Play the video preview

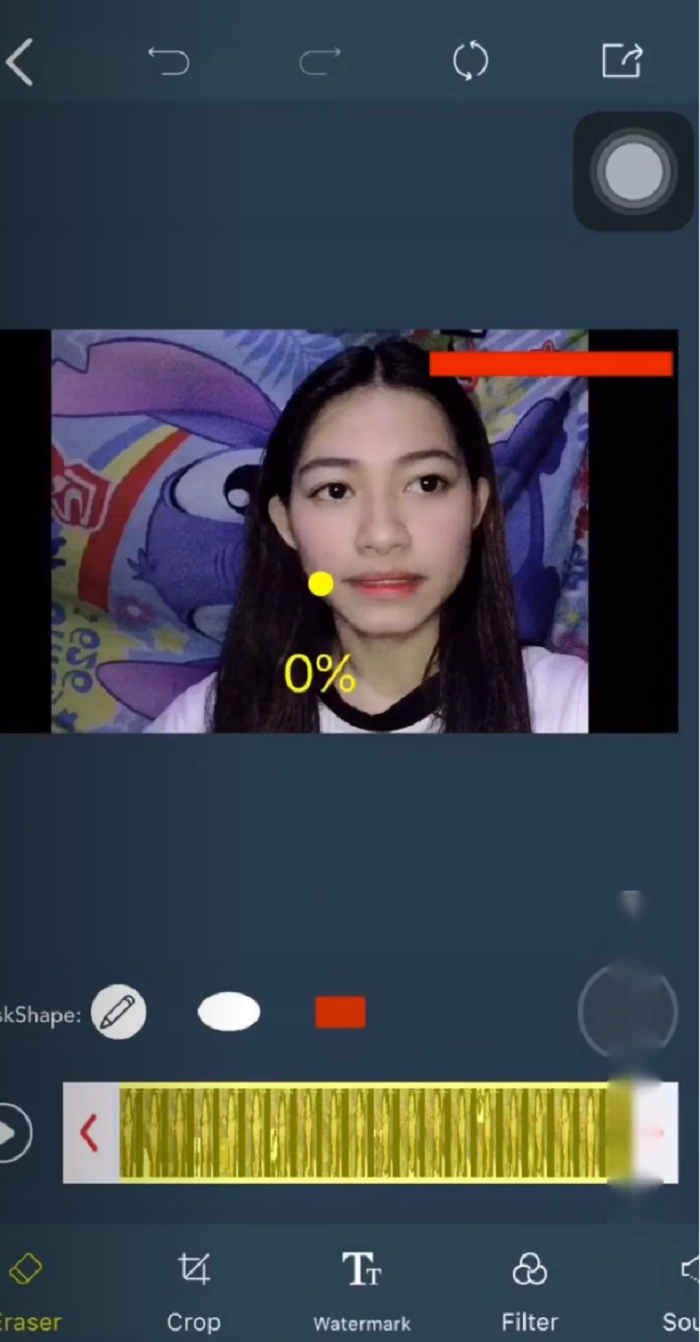[x=10, y=1134]
